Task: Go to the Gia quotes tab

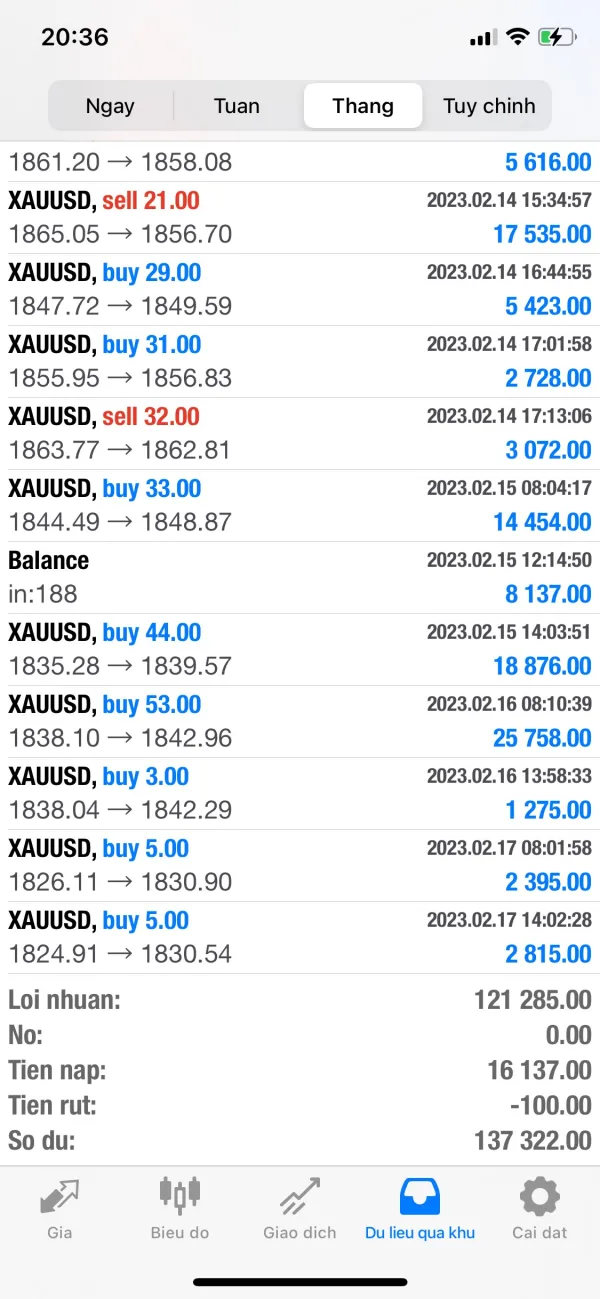Action: (x=60, y=1208)
